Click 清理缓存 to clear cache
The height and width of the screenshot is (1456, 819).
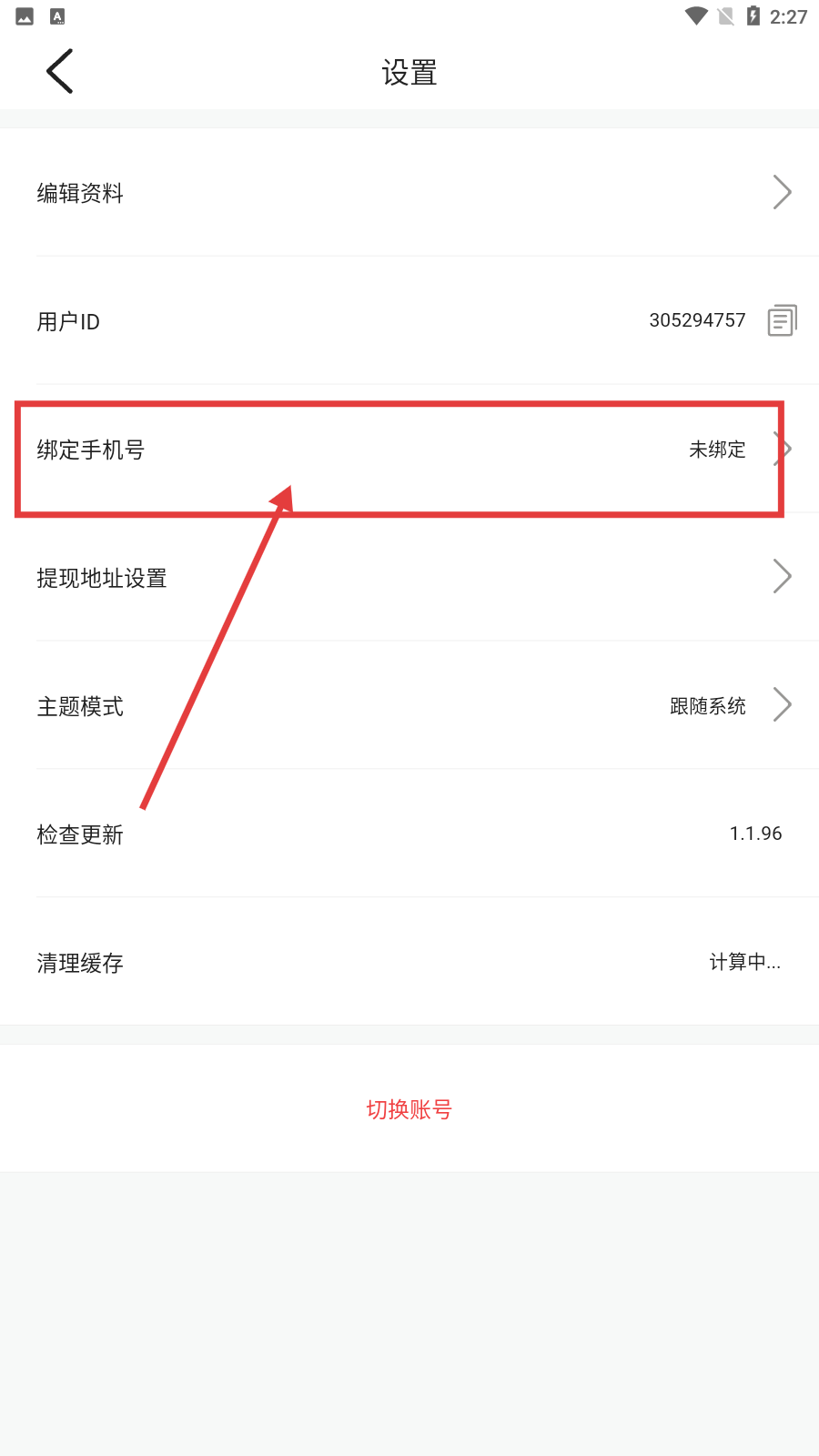tap(79, 963)
